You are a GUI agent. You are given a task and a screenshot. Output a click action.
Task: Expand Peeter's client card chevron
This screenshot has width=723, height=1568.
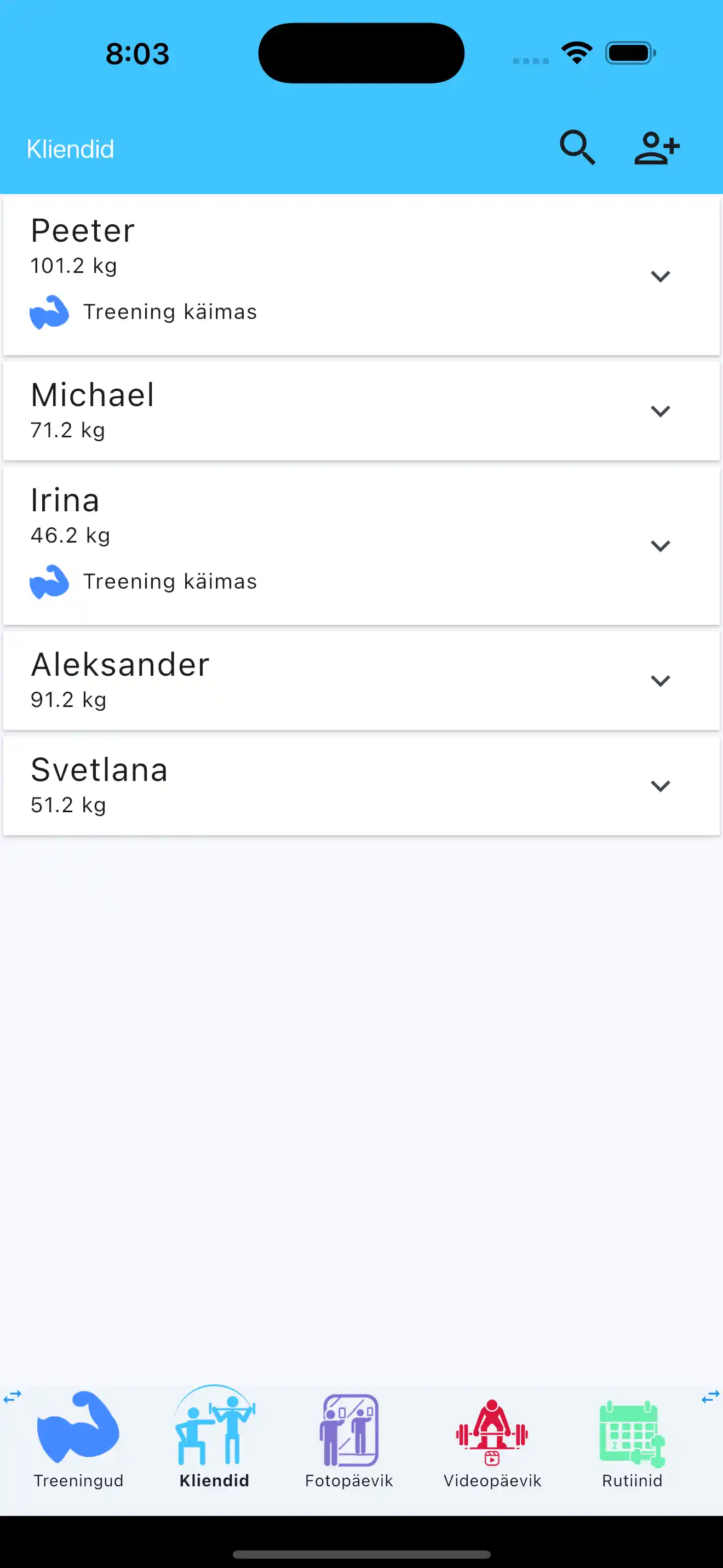661,276
